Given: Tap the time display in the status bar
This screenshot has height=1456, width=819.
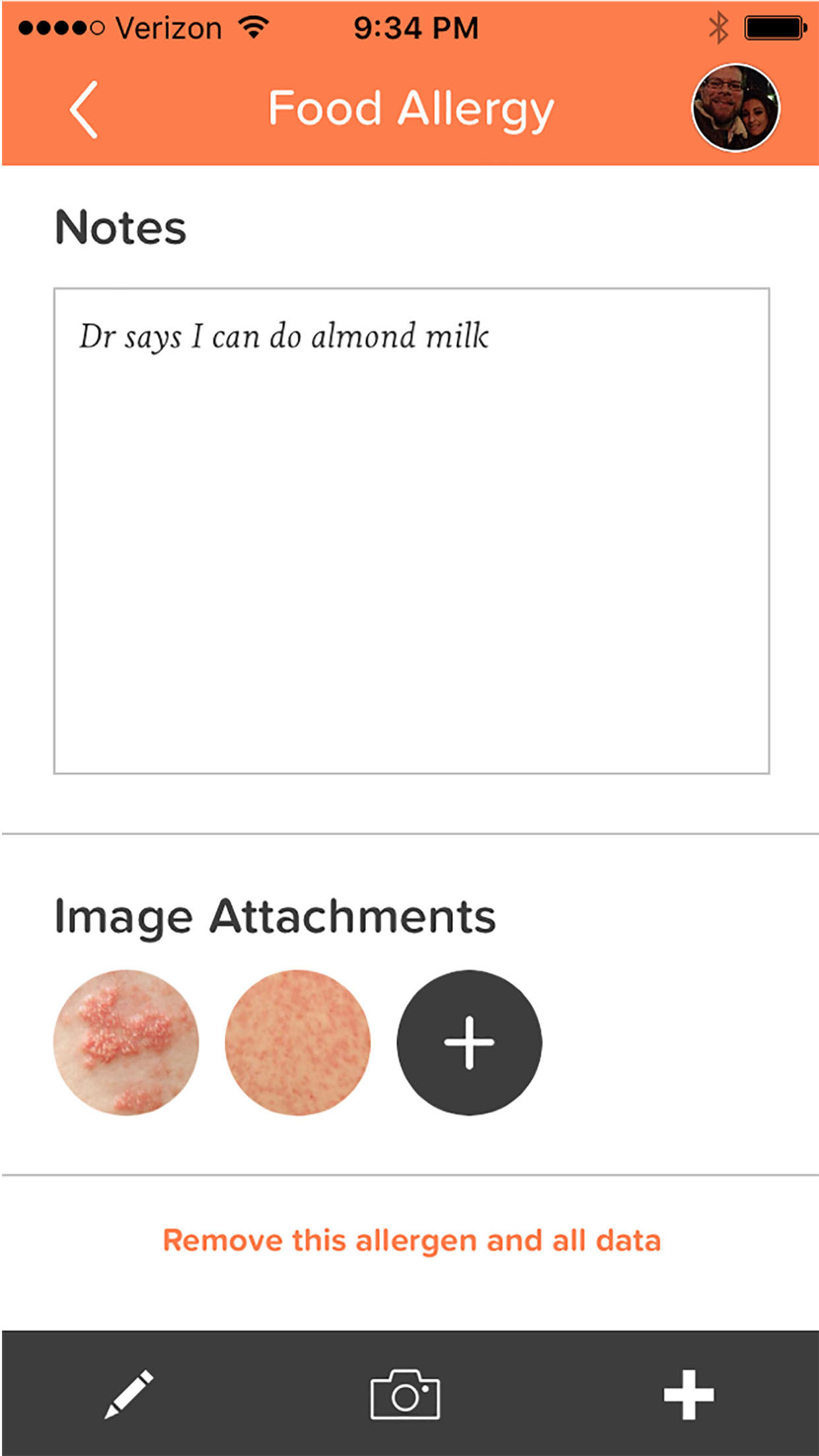Looking at the screenshot, I should (x=414, y=26).
